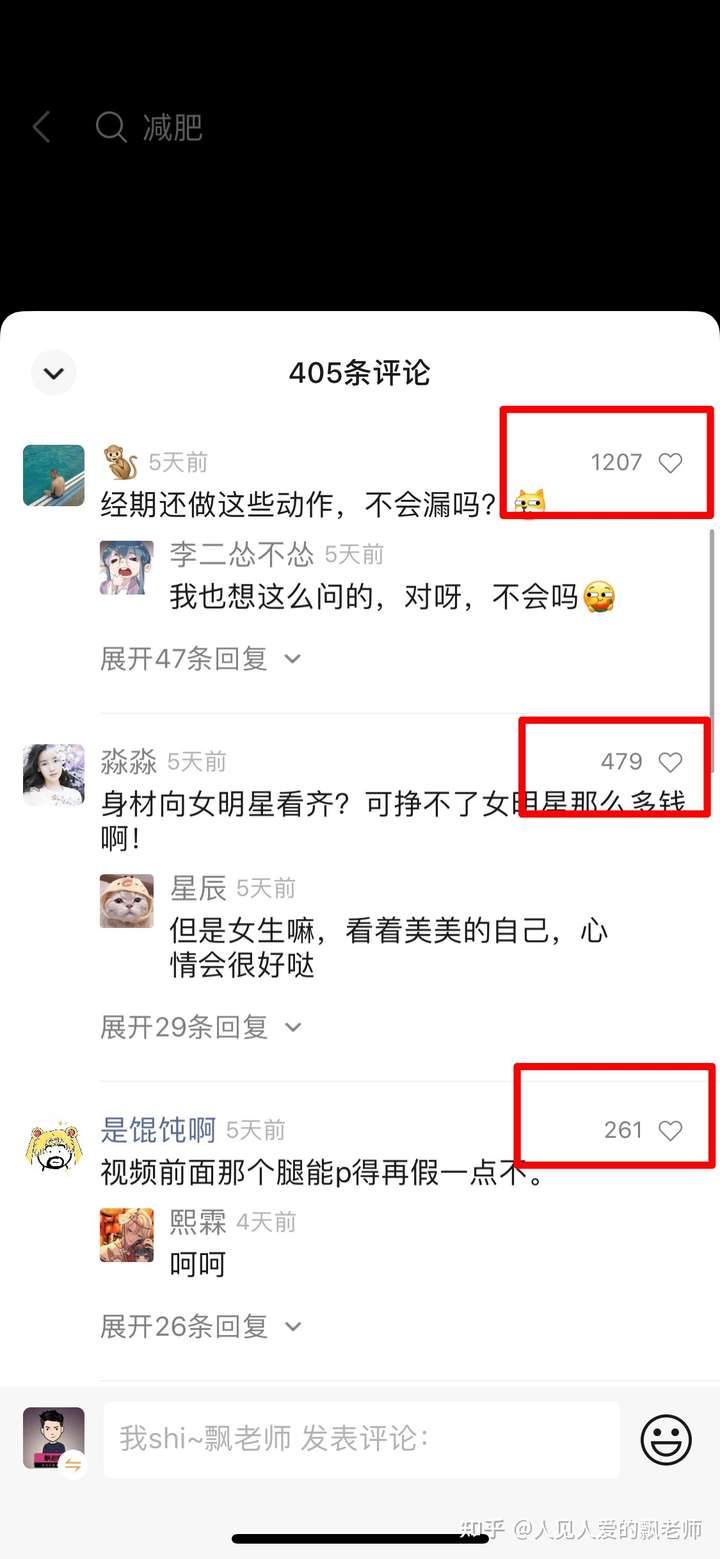Open the comment input field
Screen dimensions: 720x1559
tap(360, 1439)
